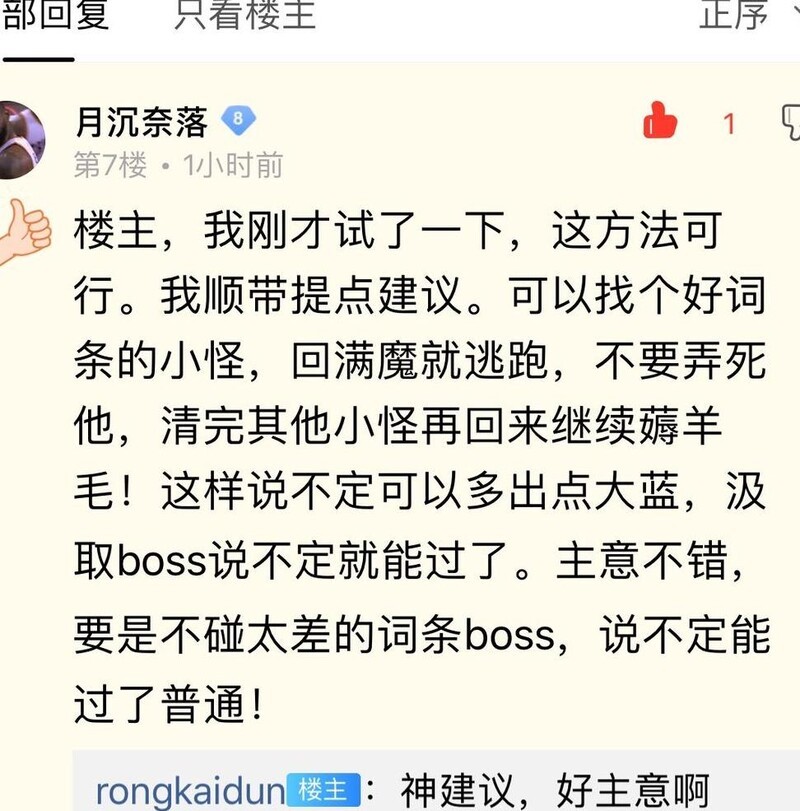
Task: Open the profile avatar of 月沉奈落
Action: click(x=18, y=138)
